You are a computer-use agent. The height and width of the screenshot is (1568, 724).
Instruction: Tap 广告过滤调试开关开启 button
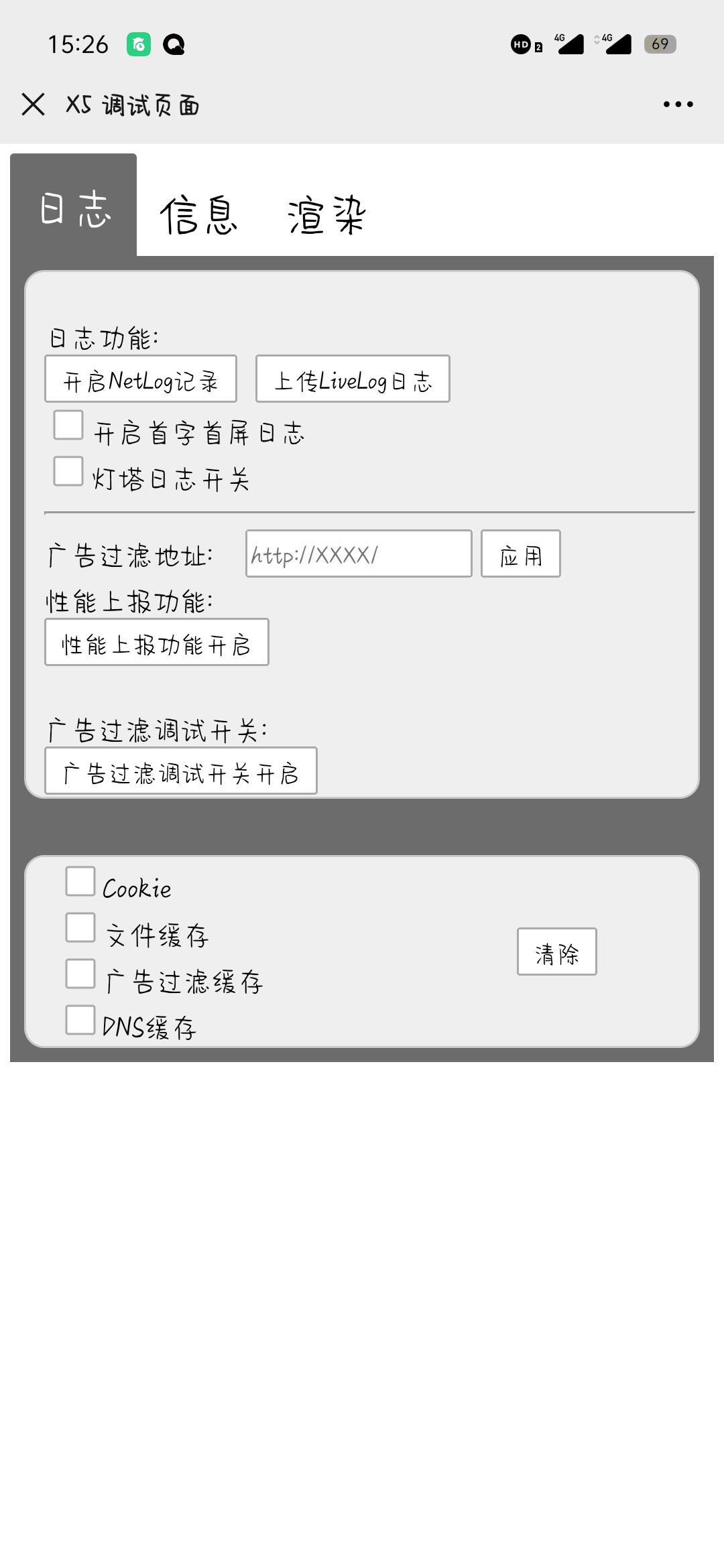(x=181, y=771)
